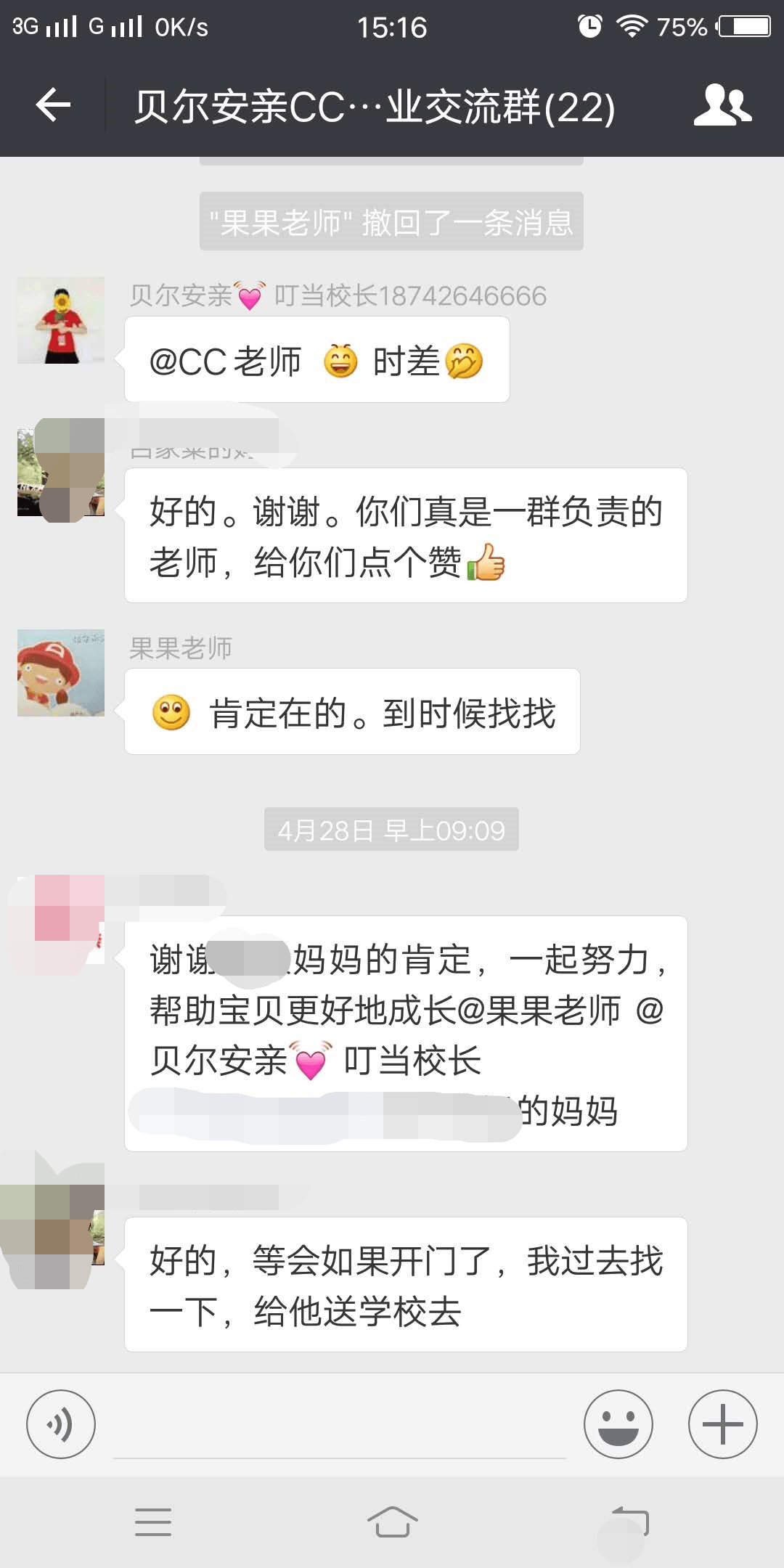The width and height of the screenshot is (784, 1568).
Task: Open system menu button in navigation bar
Action: pos(153,1522)
